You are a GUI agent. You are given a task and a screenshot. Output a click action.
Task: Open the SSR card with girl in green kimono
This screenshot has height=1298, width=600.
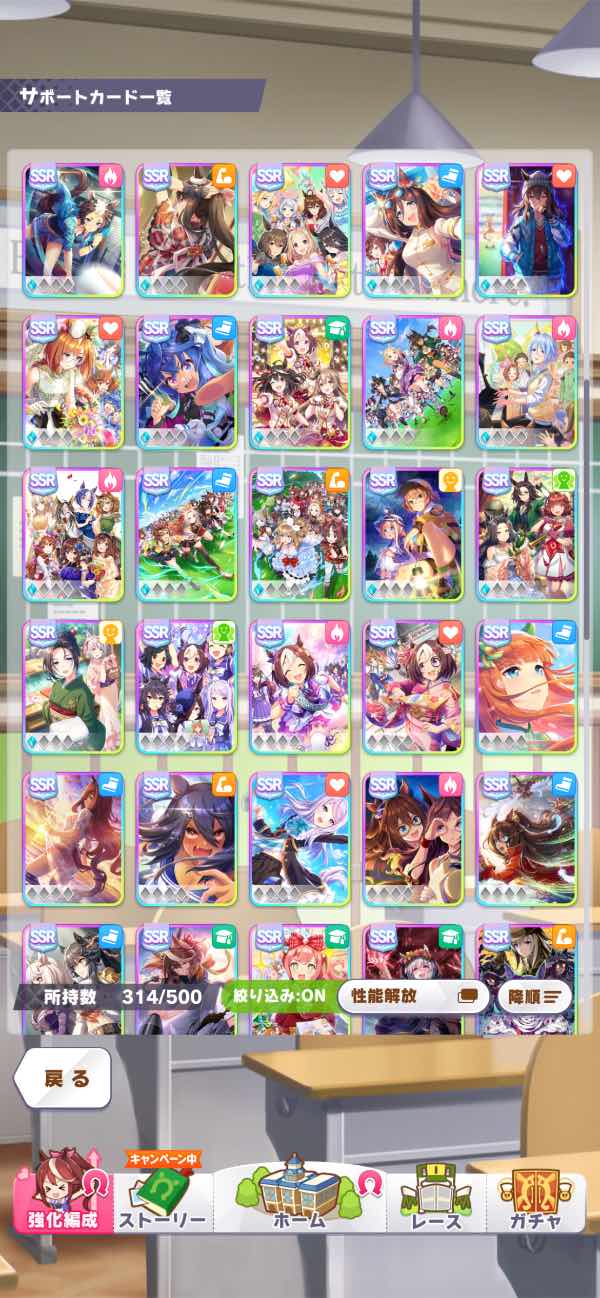click(73, 687)
